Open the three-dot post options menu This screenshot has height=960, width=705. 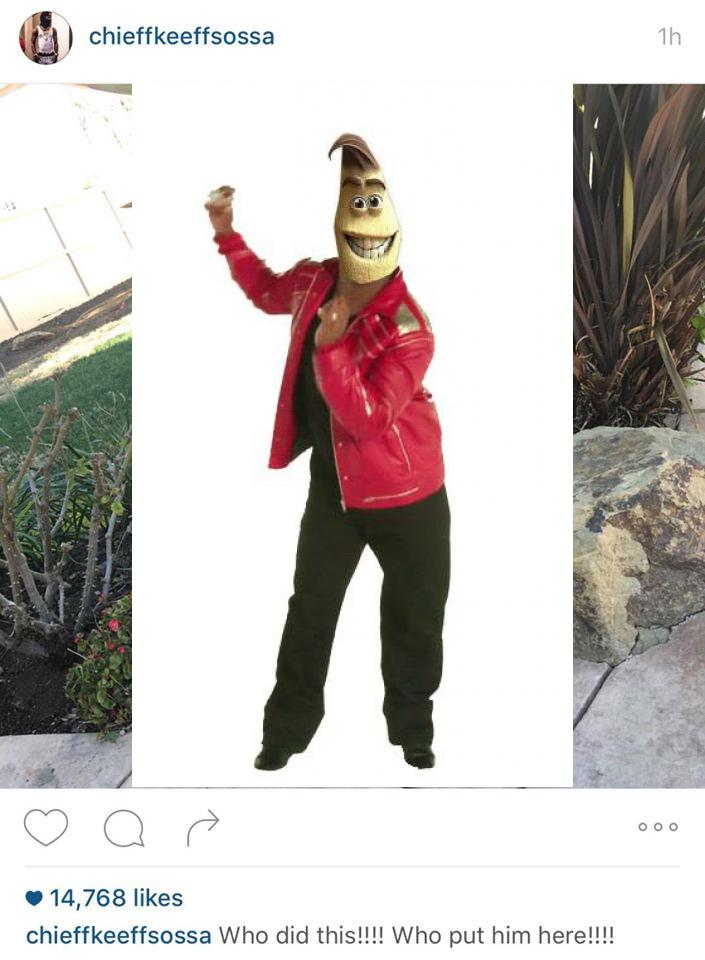(x=658, y=827)
